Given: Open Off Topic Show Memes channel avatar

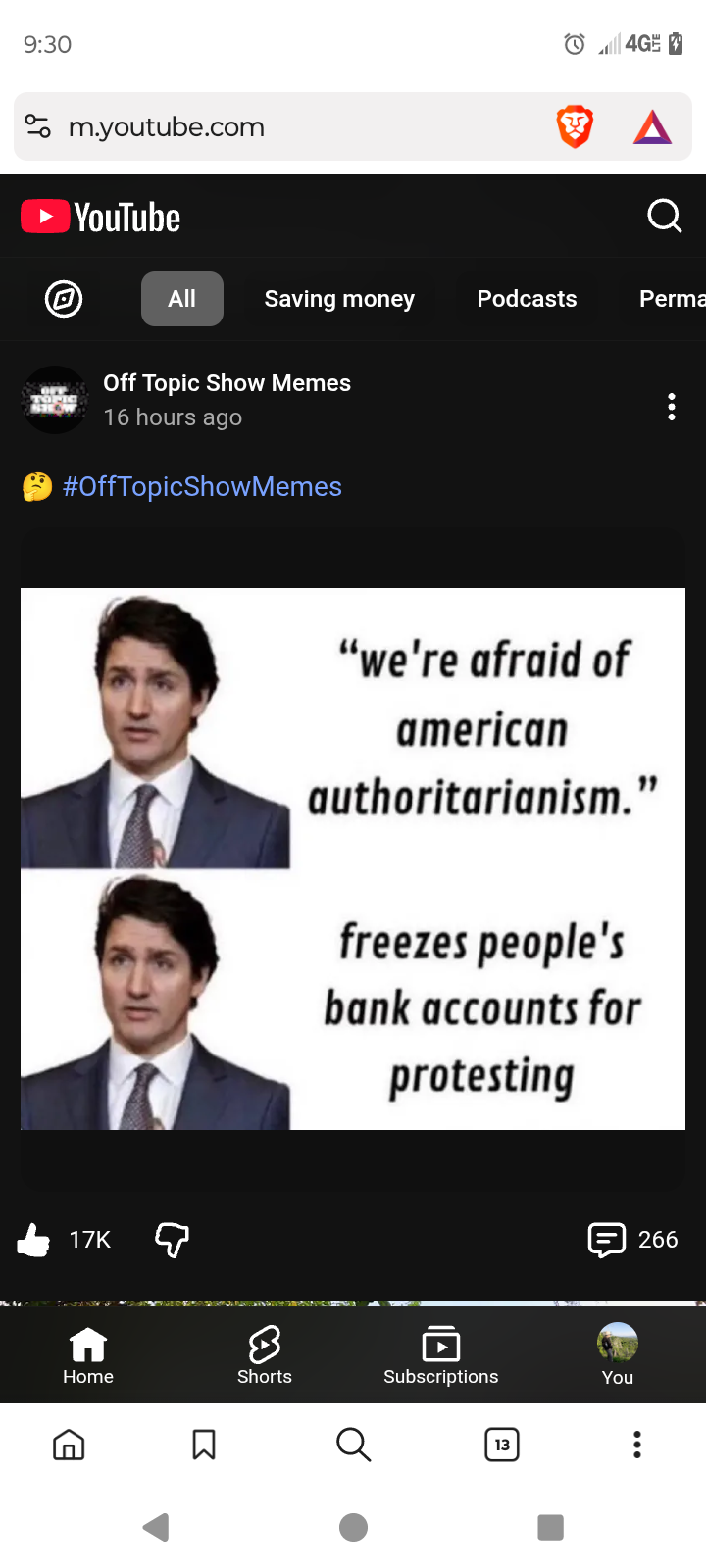Looking at the screenshot, I should tap(55, 400).
